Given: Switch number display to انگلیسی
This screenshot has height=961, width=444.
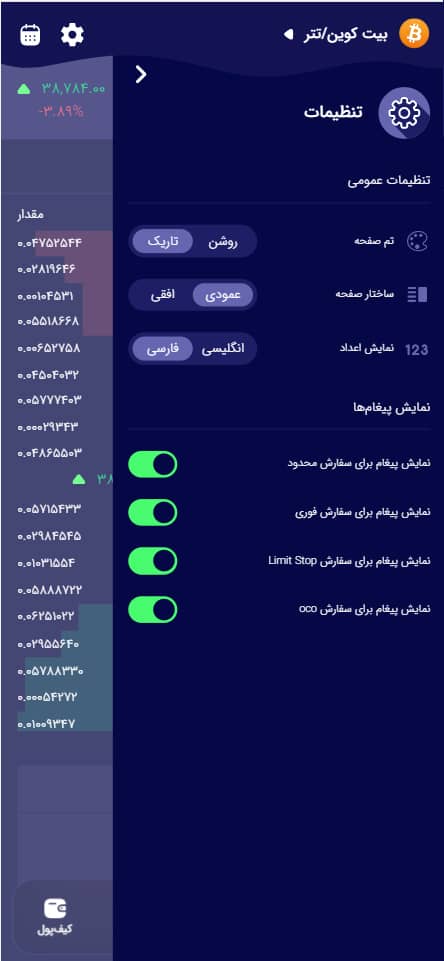Looking at the screenshot, I should [x=223, y=349].
